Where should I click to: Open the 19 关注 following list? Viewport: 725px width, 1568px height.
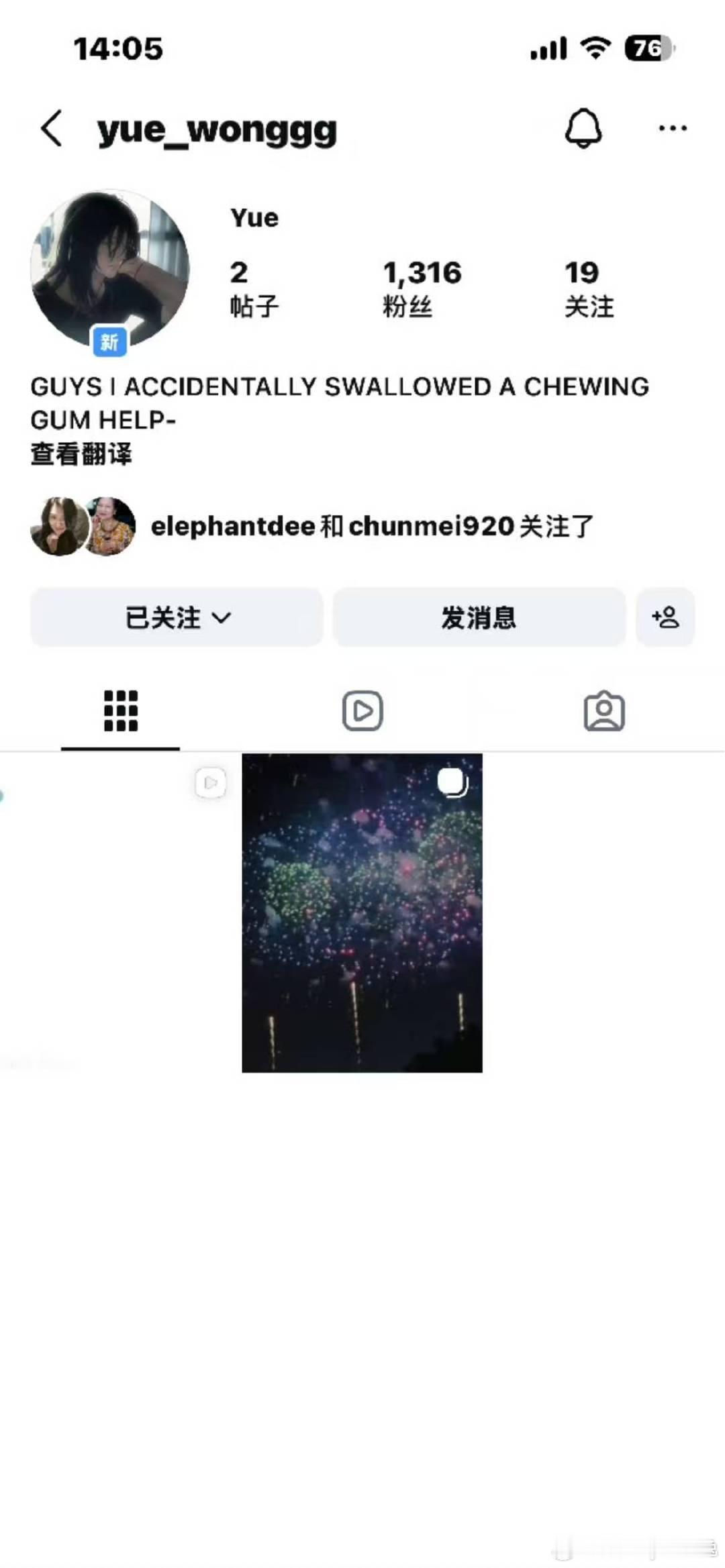pyautogui.click(x=589, y=289)
